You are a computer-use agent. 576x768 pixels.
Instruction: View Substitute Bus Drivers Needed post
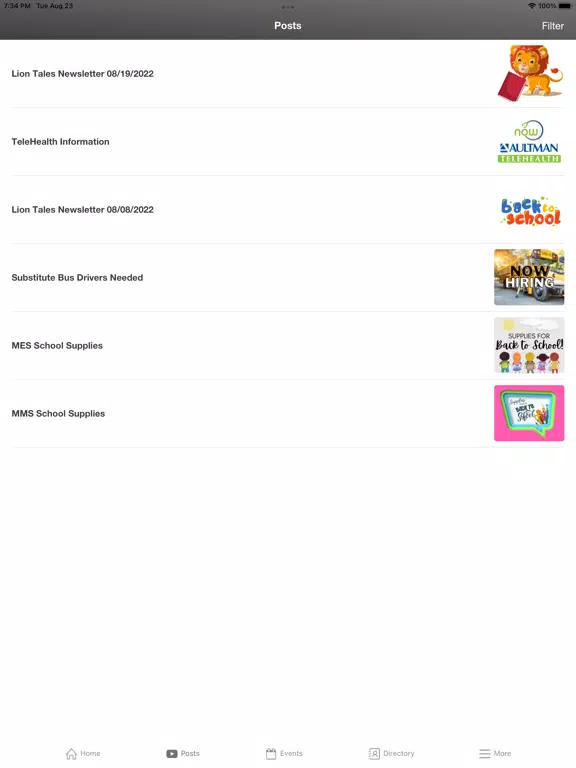pos(288,278)
